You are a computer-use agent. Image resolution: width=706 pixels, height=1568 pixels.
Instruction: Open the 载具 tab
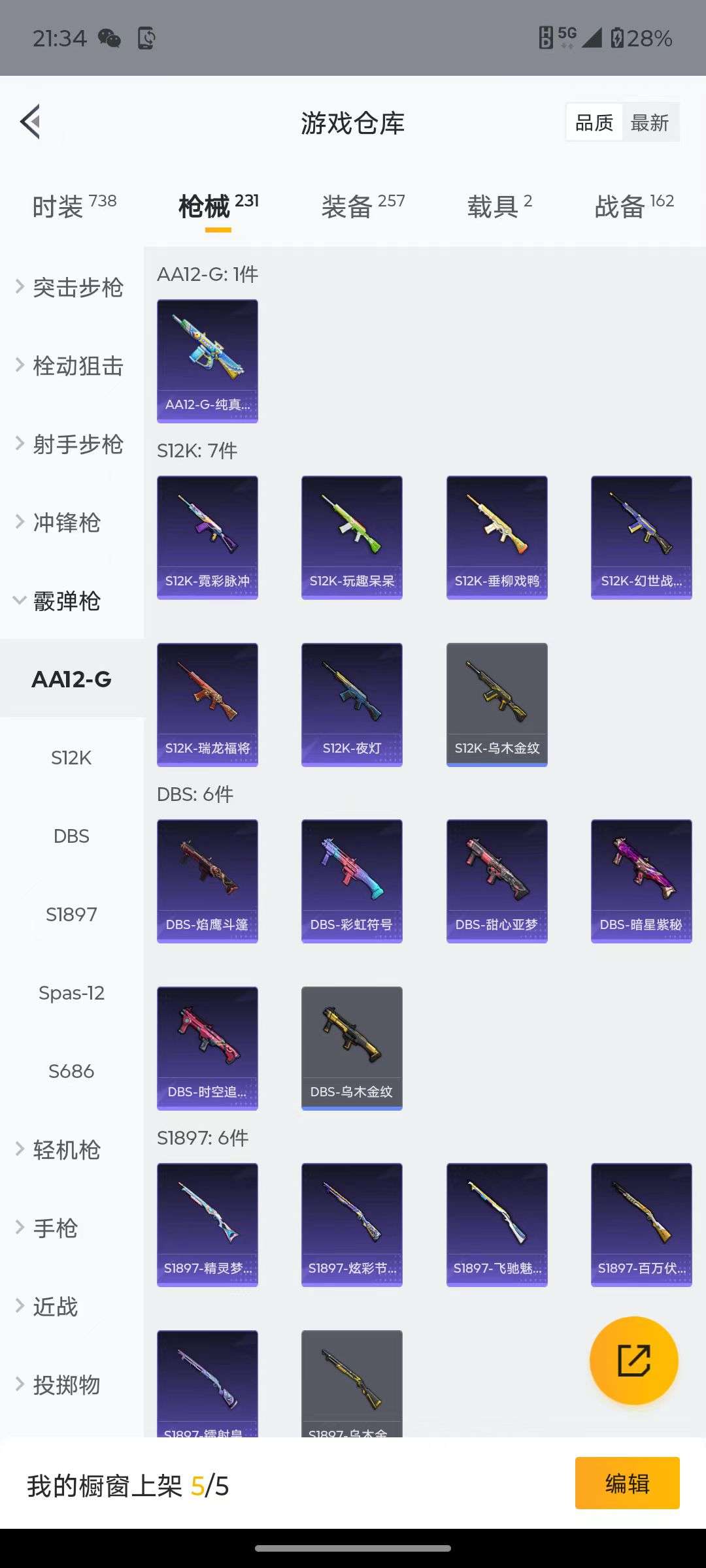coord(499,206)
